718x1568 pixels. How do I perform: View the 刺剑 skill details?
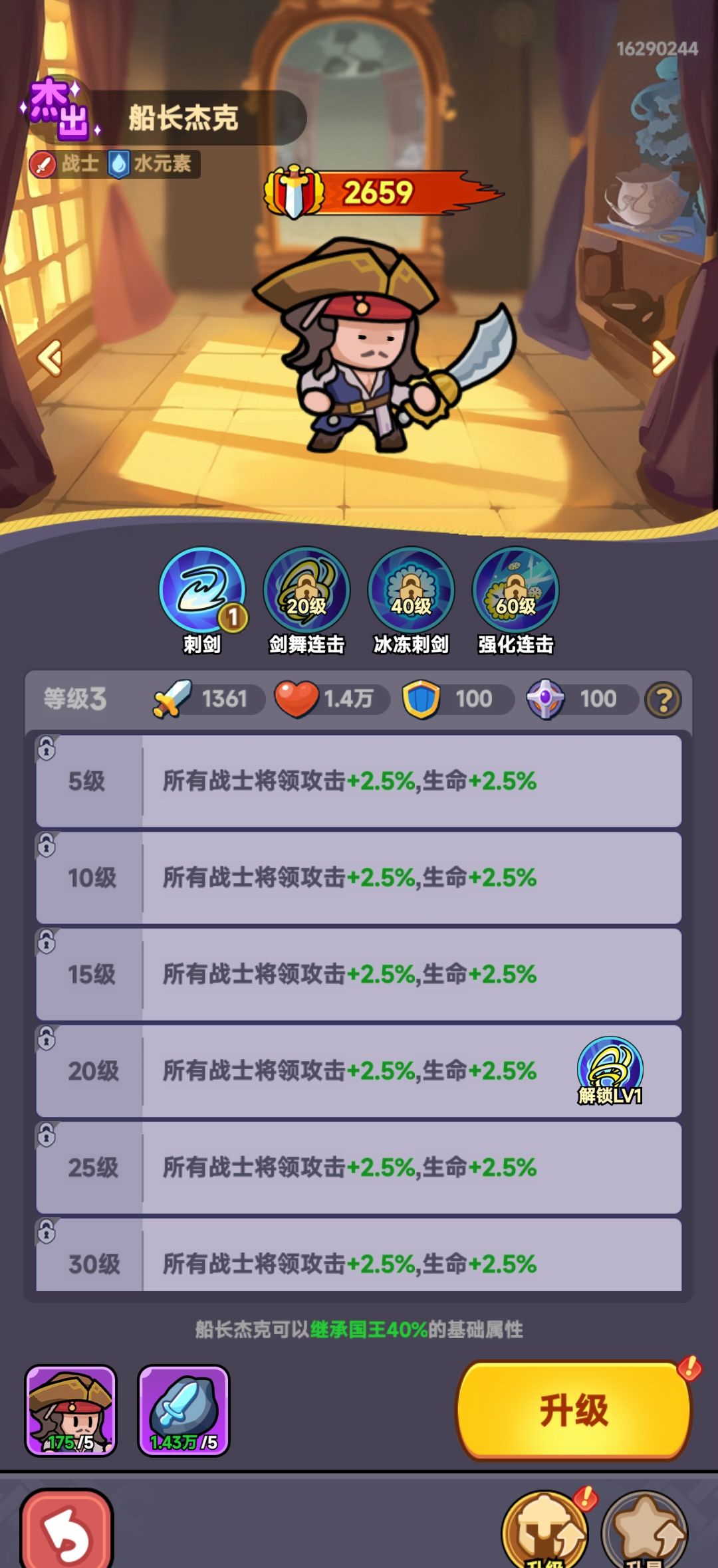click(x=202, y=590)
